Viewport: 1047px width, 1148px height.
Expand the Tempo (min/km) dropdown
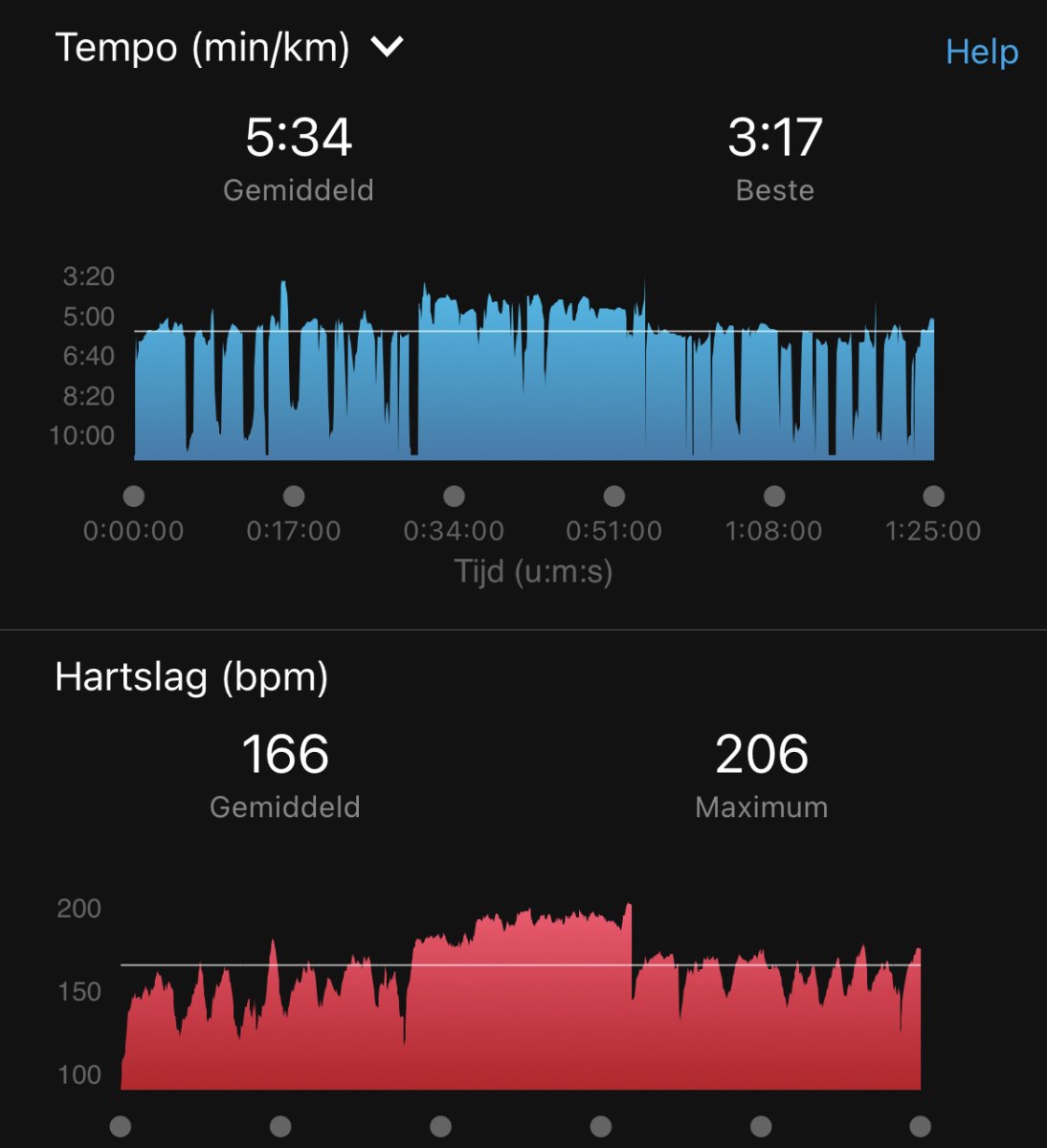coord(387,47)
